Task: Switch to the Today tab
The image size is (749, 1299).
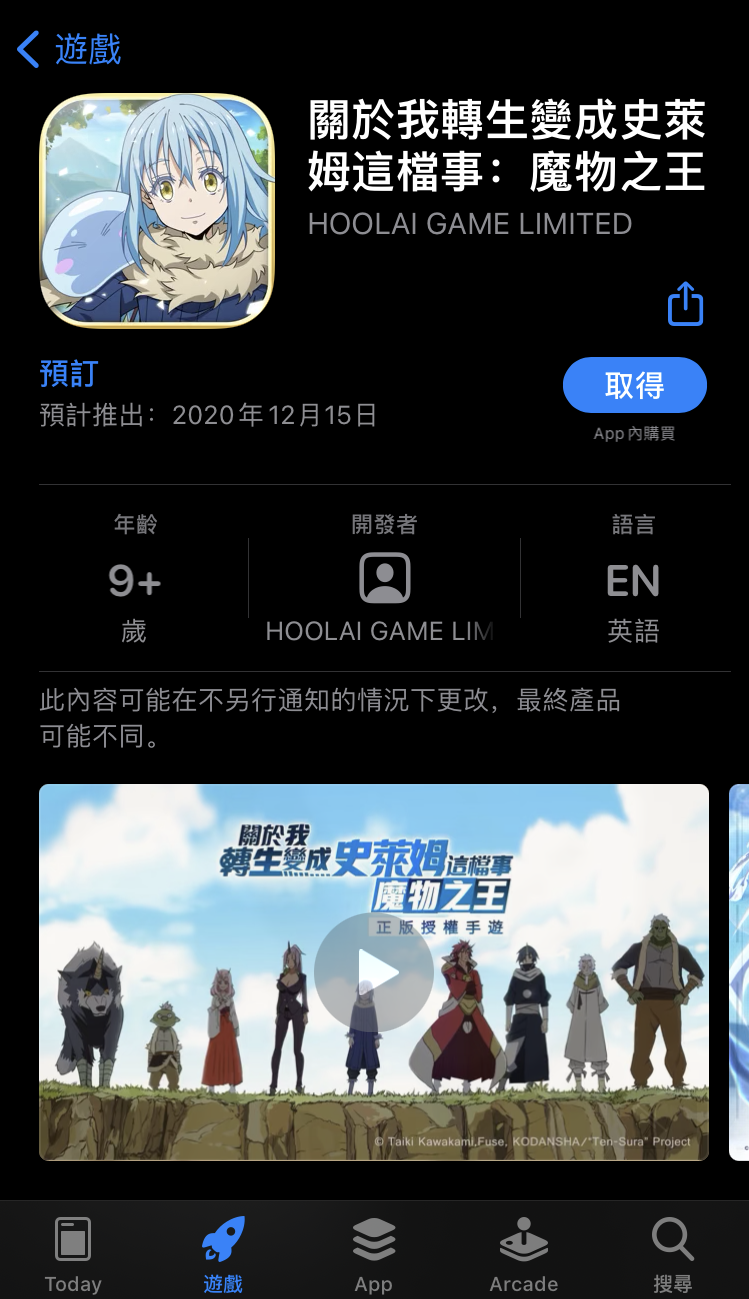Action: (x=73, y=1254)
